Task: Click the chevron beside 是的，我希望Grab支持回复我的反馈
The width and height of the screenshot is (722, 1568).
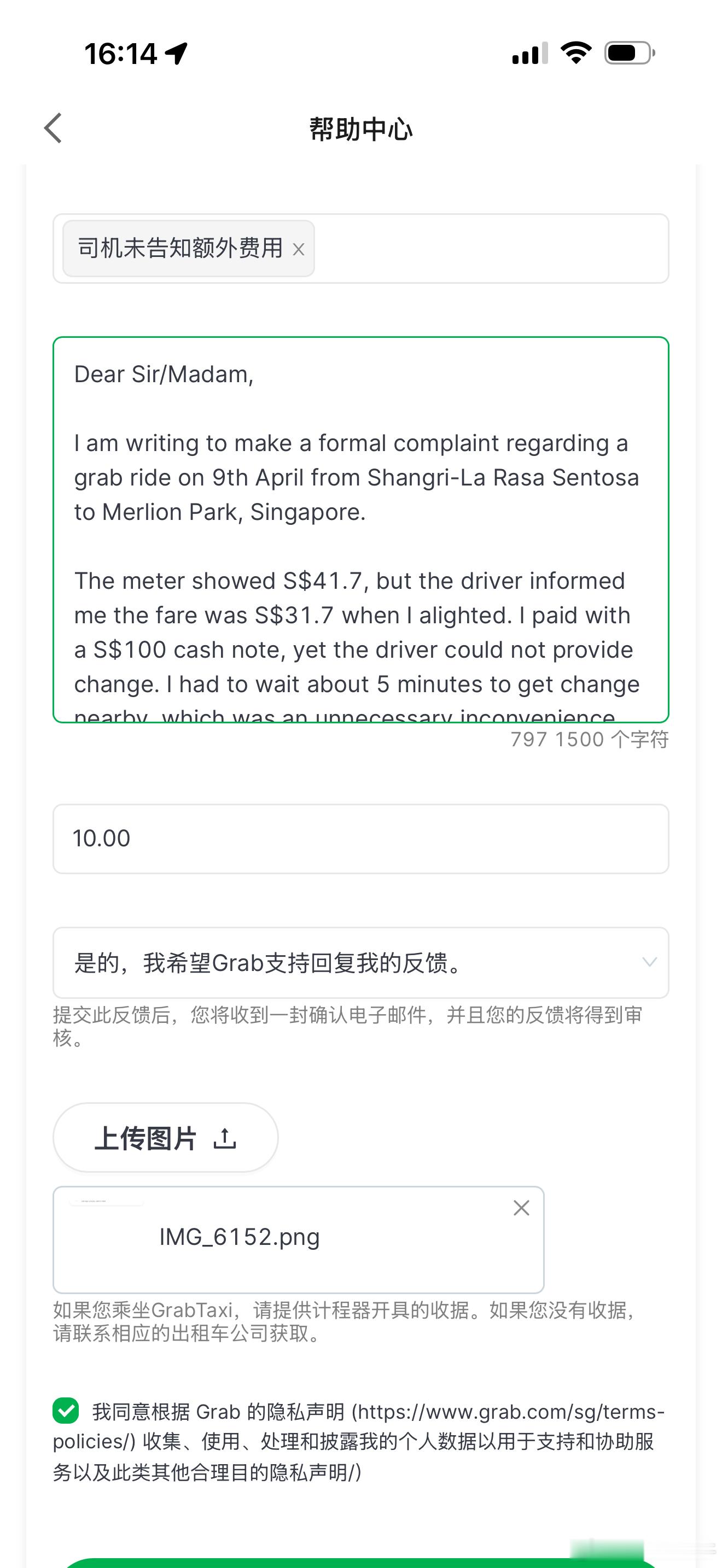Action: pos(650,962)
